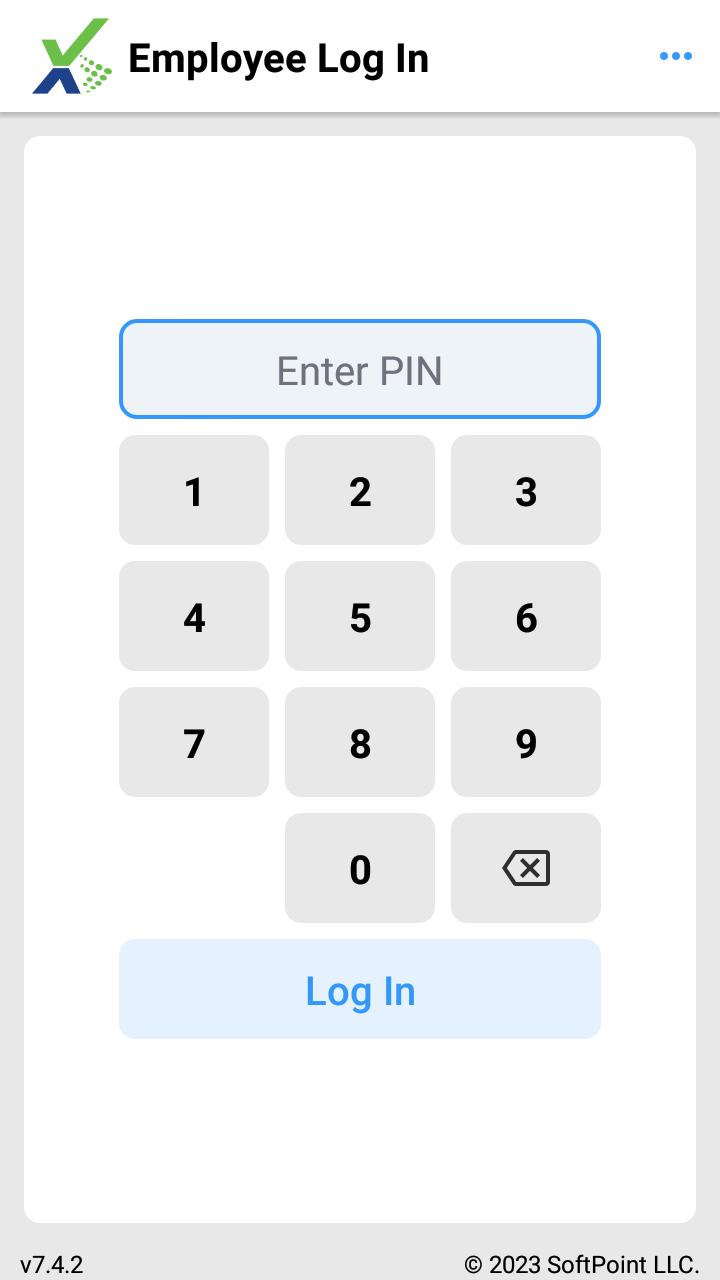Tap the number 4 key
The width and height of the screenshot is (720, 1280).
click(x=194, y=617)
